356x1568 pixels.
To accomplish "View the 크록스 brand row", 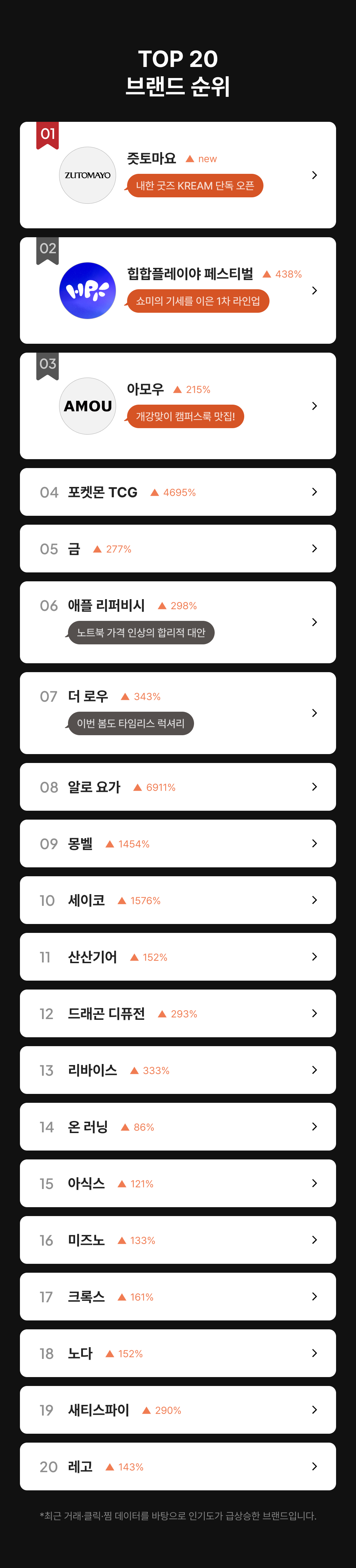I will [x=178, y=1296].
